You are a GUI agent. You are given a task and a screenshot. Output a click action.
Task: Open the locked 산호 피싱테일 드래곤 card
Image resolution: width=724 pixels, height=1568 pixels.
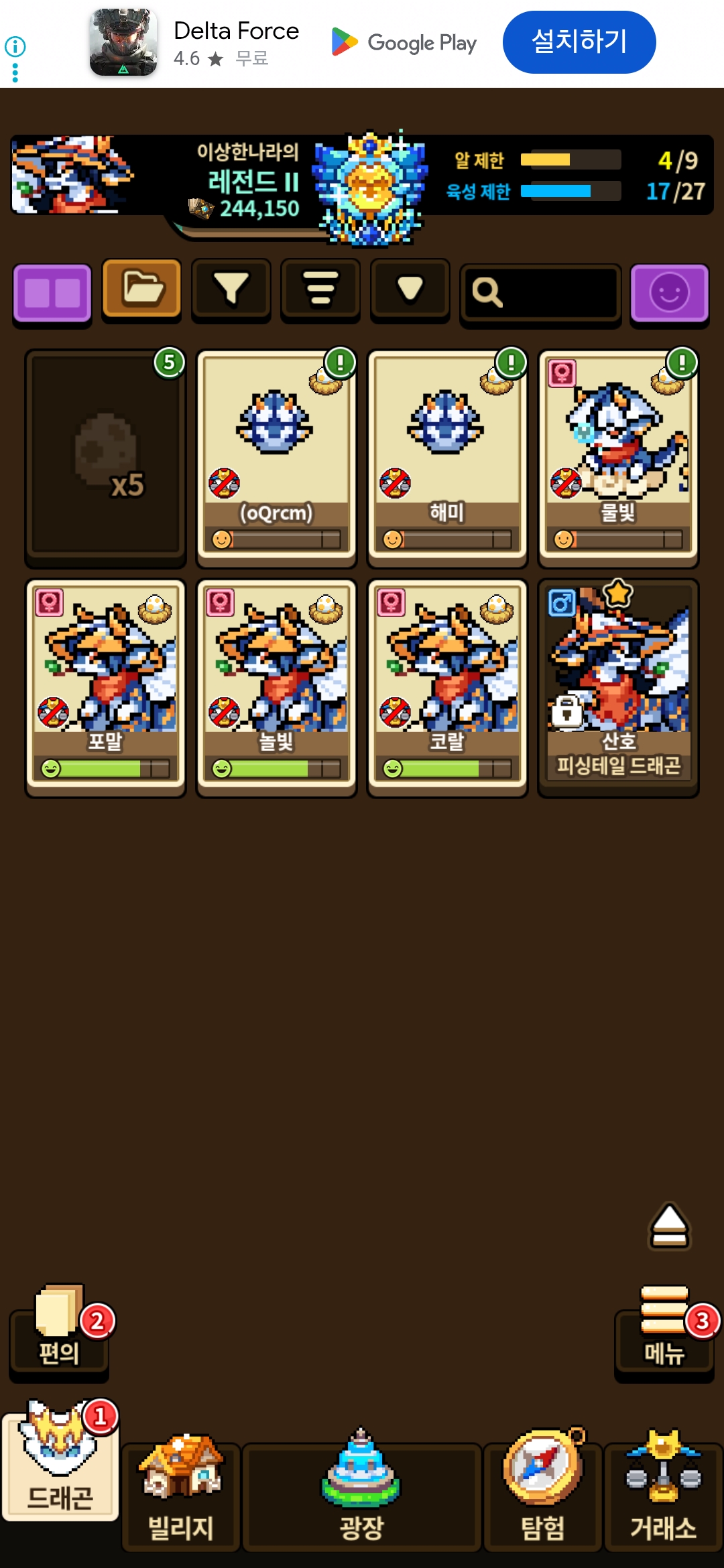point(618,687)
